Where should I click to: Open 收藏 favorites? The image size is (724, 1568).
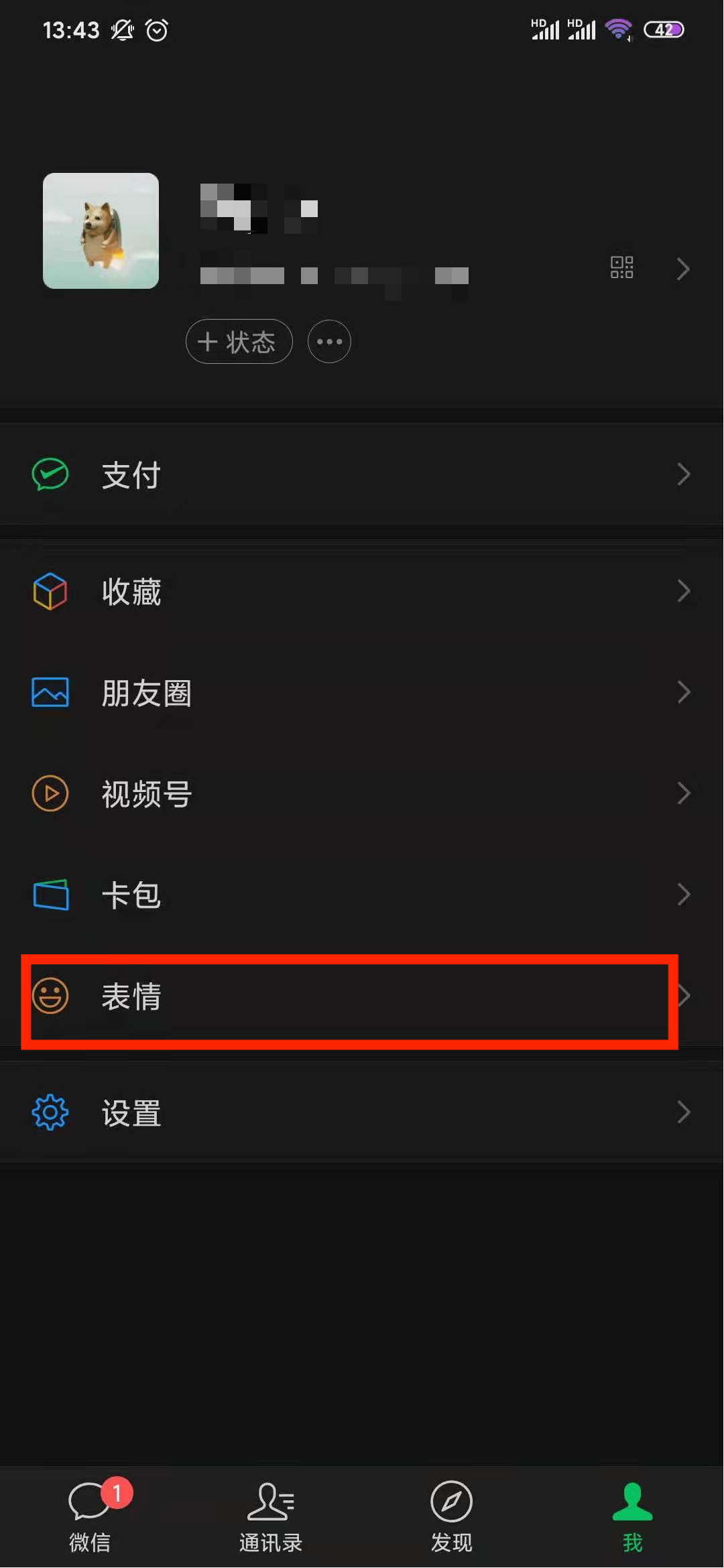pos(362,592)
